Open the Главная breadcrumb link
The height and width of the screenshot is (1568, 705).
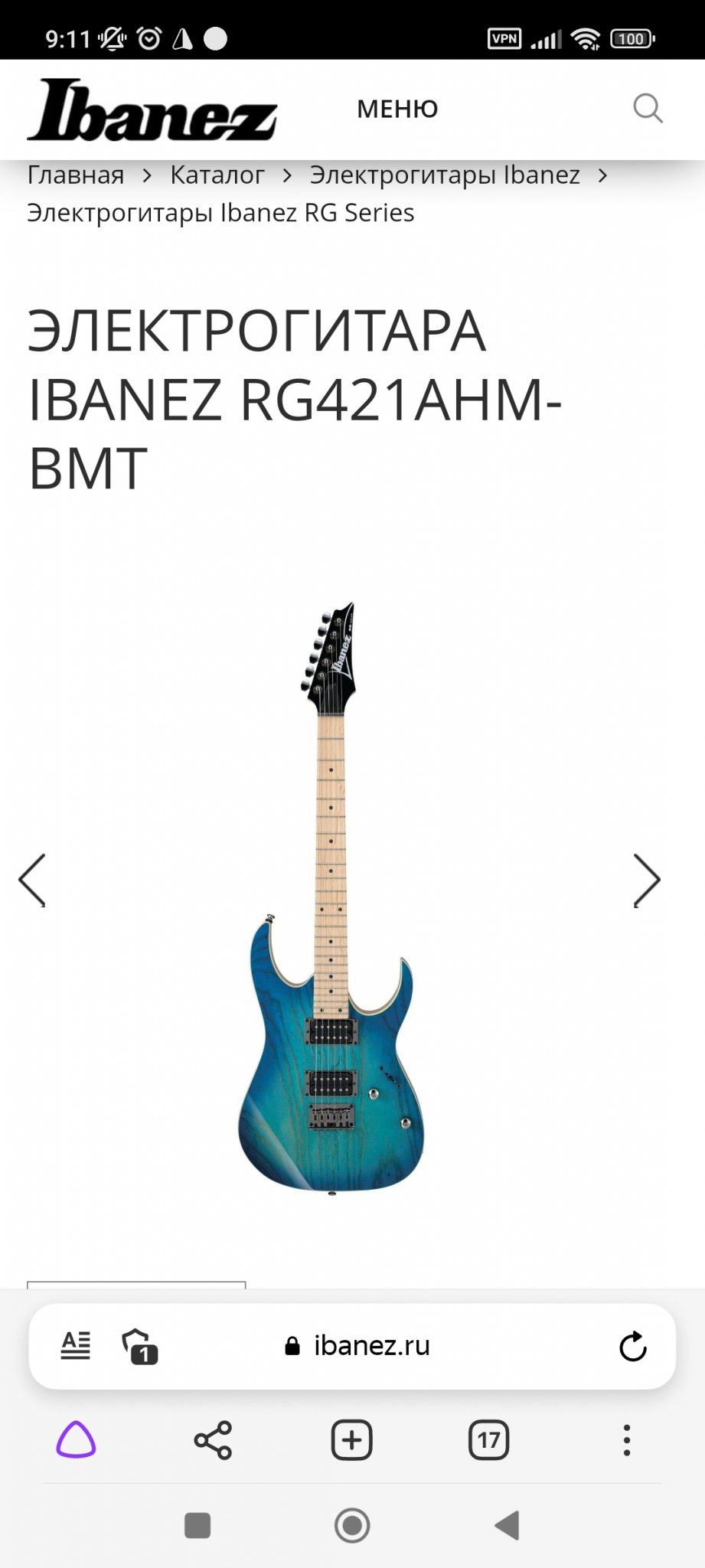tap(76, 175)
